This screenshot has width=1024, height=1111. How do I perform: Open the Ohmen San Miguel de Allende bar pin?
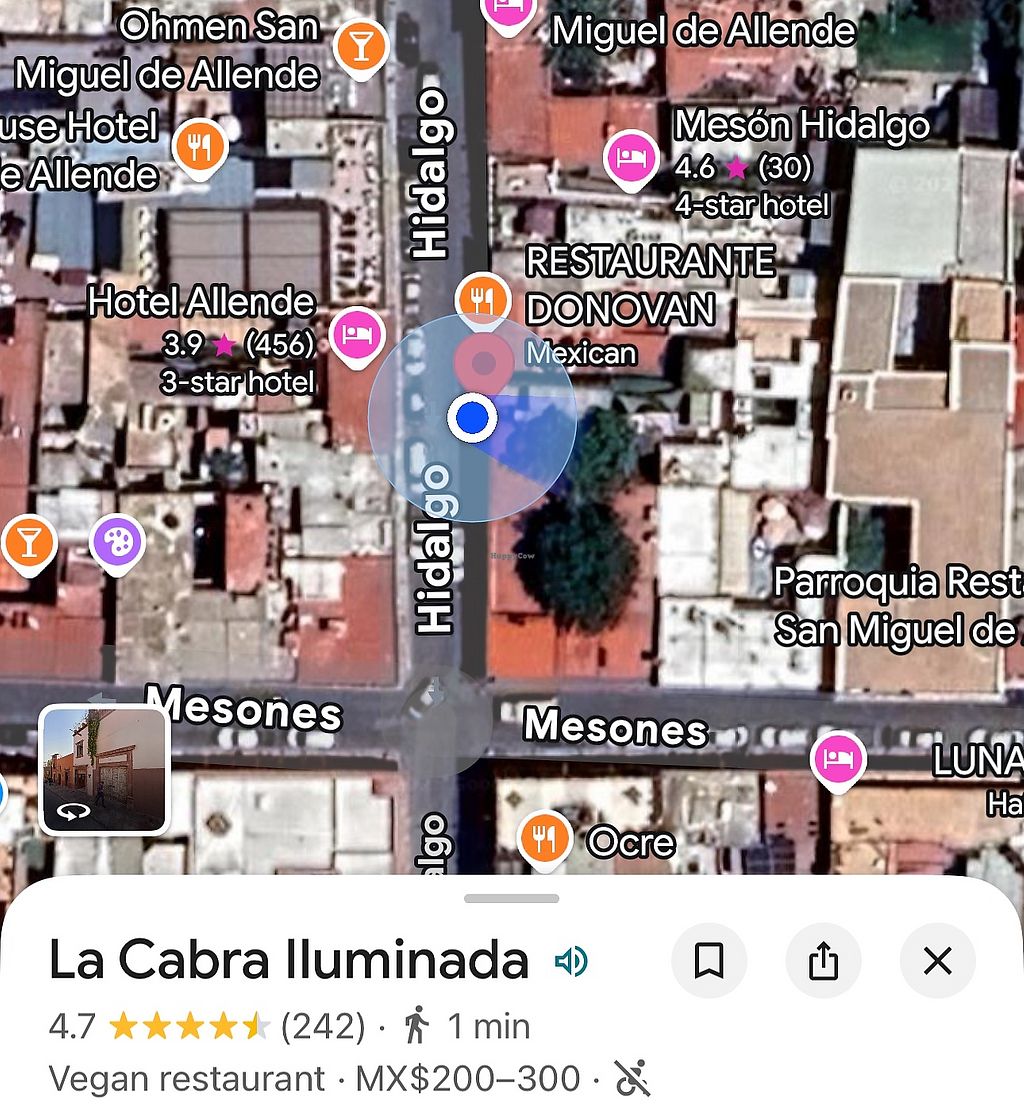coord(361,46)
